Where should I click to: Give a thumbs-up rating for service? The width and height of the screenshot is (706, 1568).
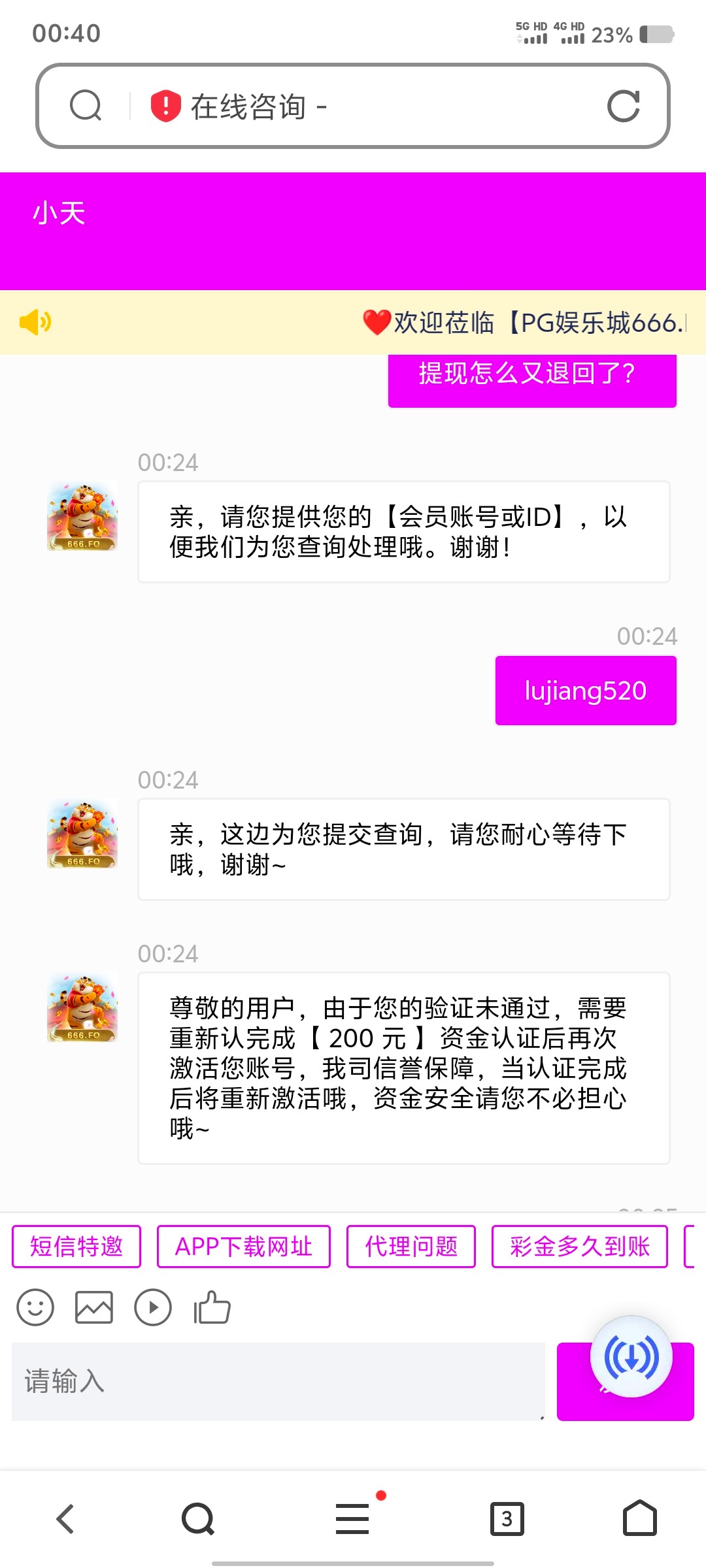[212, 1307]
